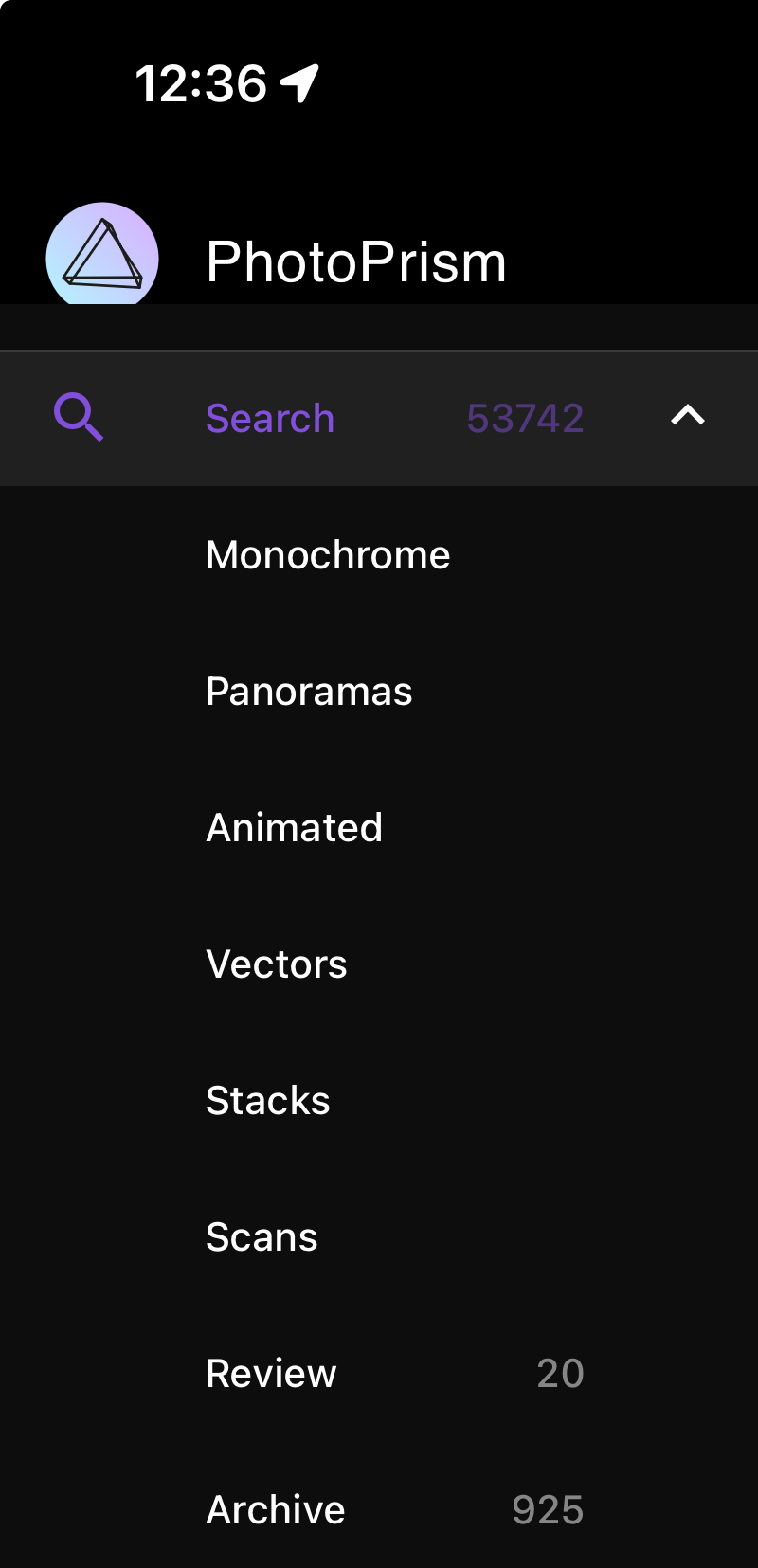View the Stacks collection
Screen dimensions: 758x1568
pos(268,1100)
